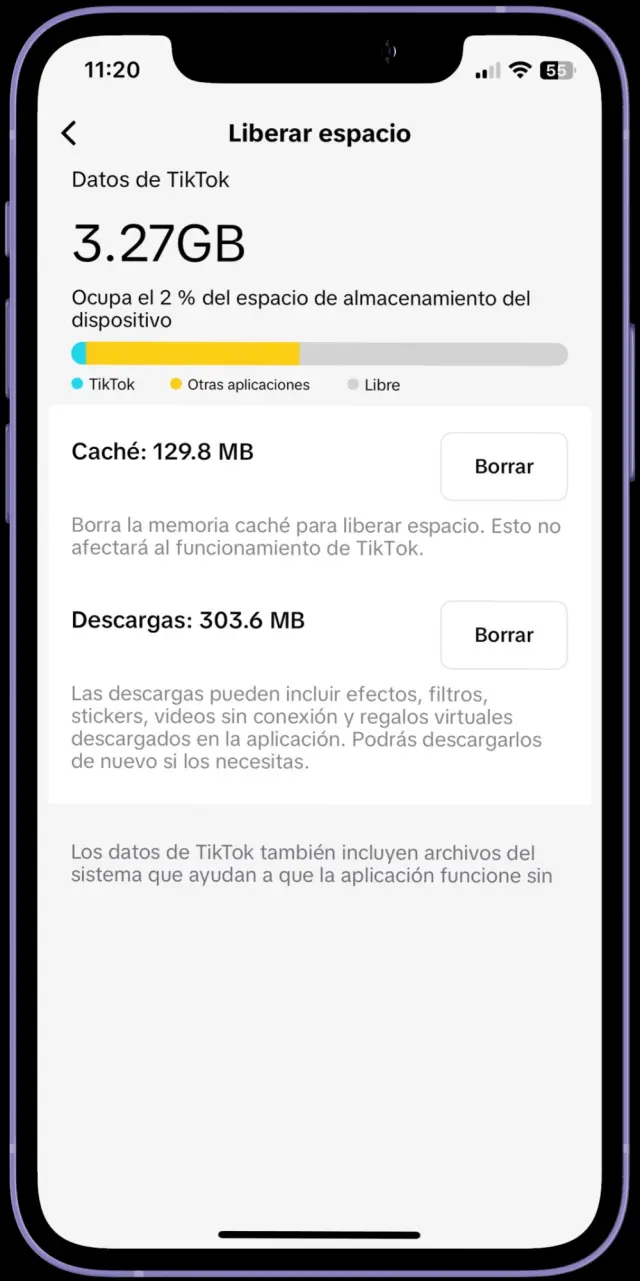The height and width of the screenshot is (1281, 640).
Task: Tap Borrar next to Caché
Action: point(503,467)
